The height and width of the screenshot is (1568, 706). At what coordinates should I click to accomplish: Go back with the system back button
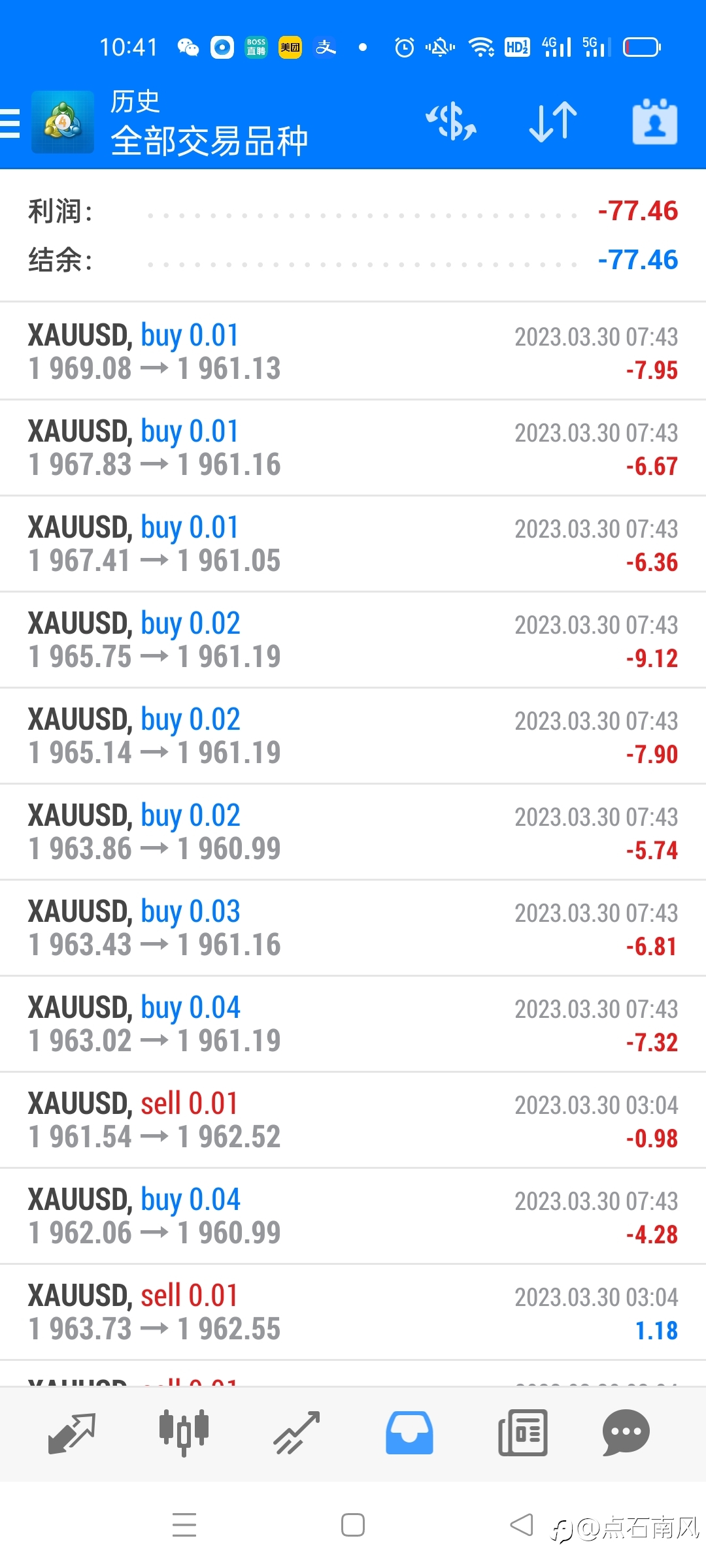point(522,1525)
